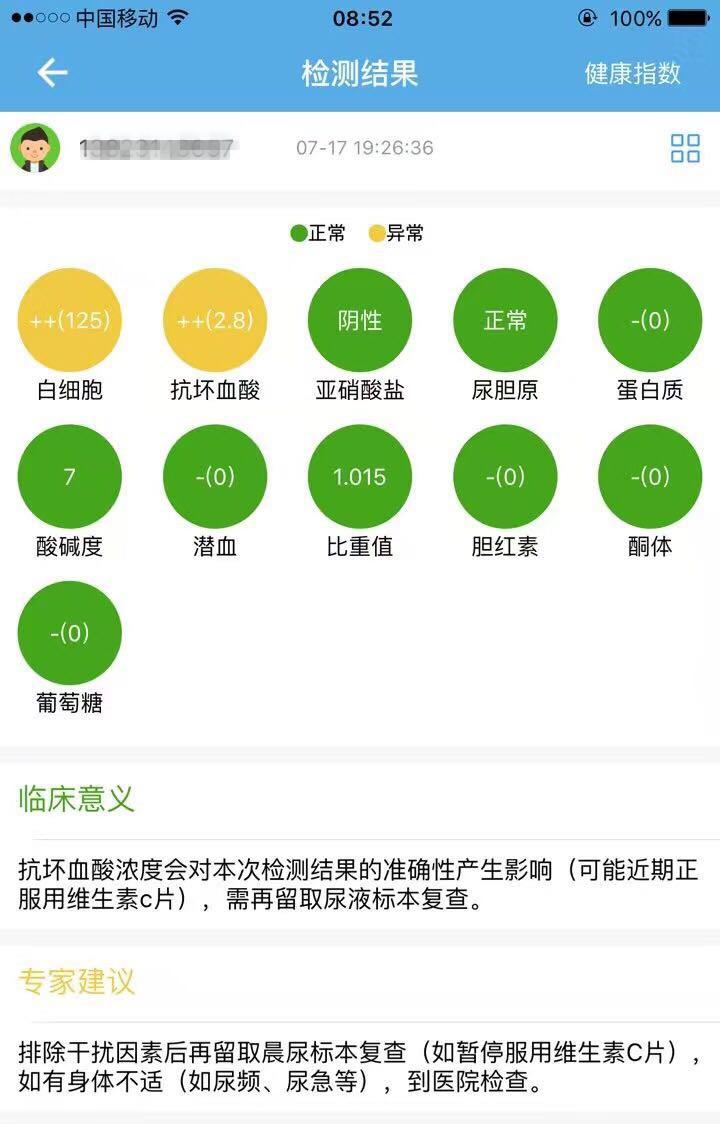720x1124 pixels.
Task: Open the grid view icon near the date
Action: point(685,148)
